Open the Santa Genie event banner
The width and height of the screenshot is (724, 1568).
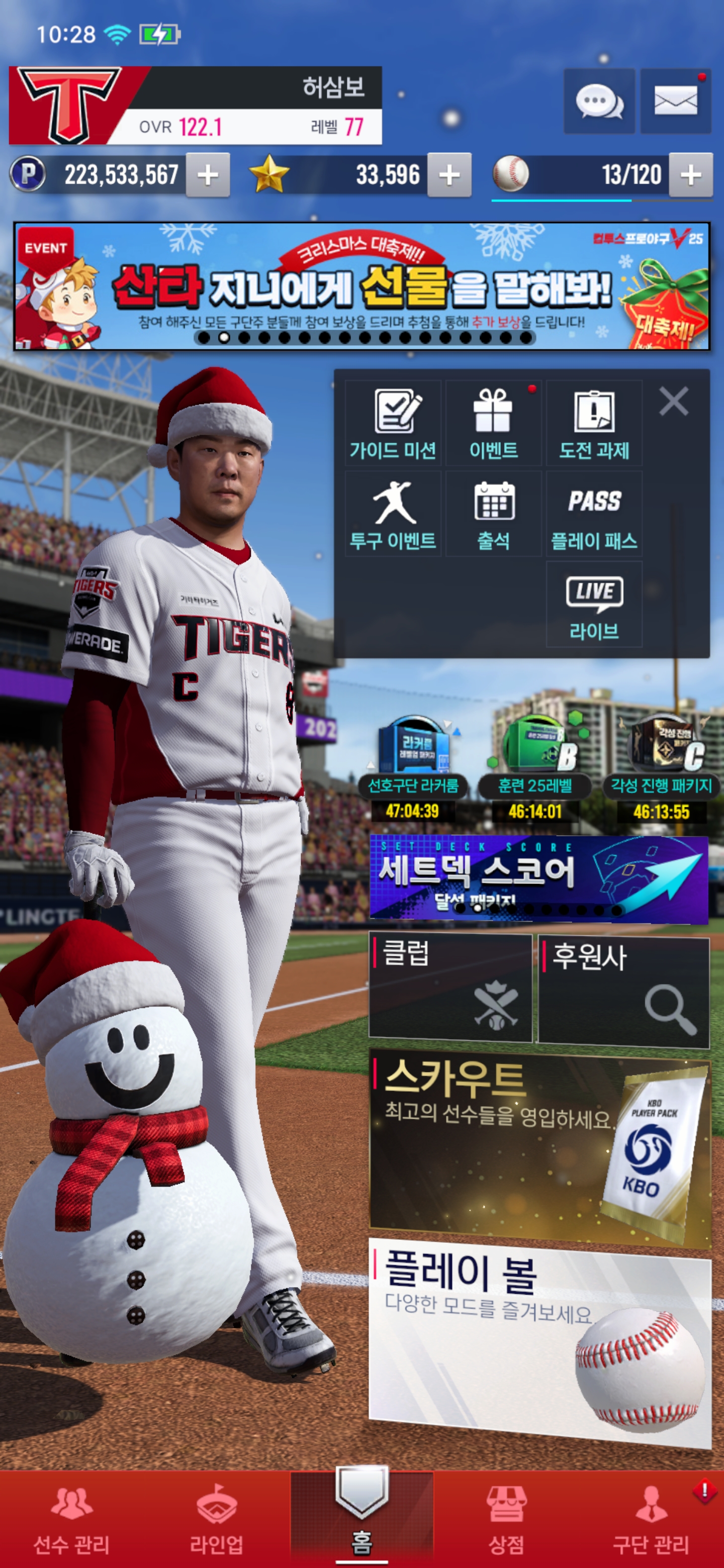[x=361, y=286]
